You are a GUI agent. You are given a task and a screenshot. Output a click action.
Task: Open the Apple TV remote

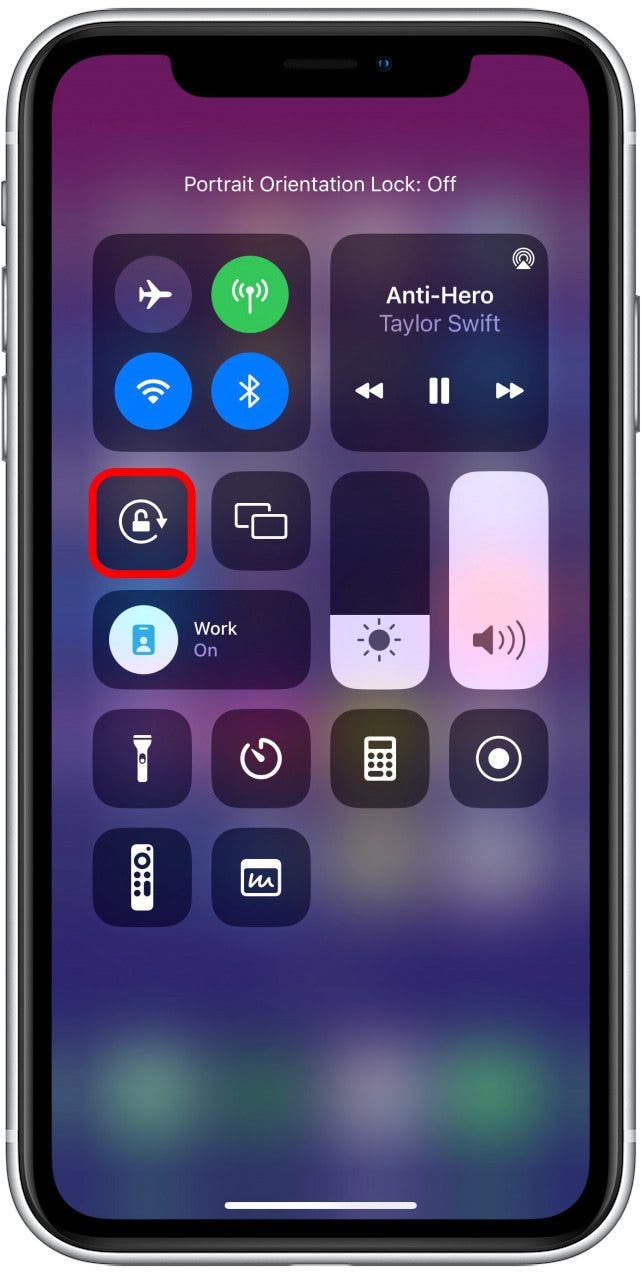(x=142, y=877)
